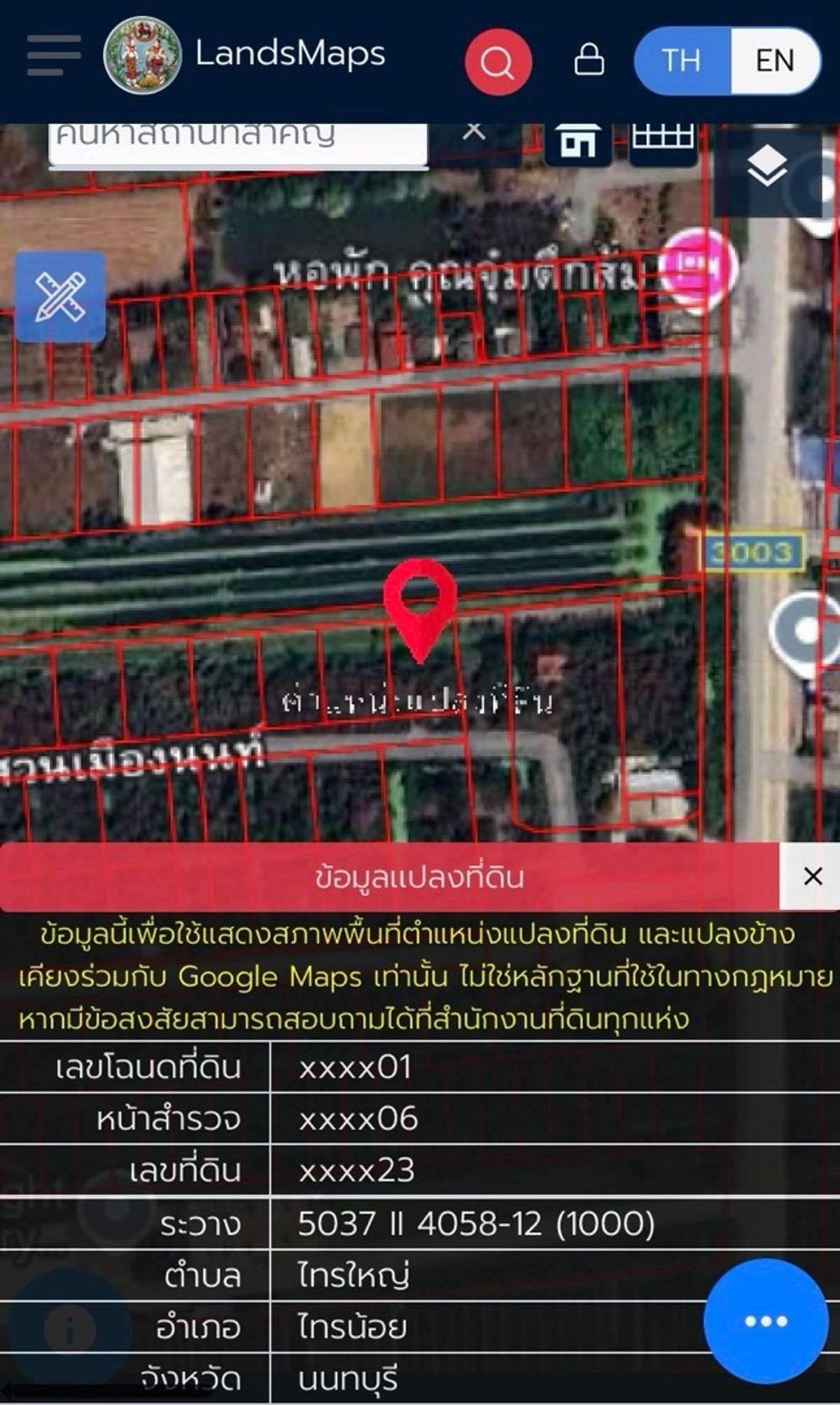
Task: Open the land office building icon
Action: tap(578, 141)
